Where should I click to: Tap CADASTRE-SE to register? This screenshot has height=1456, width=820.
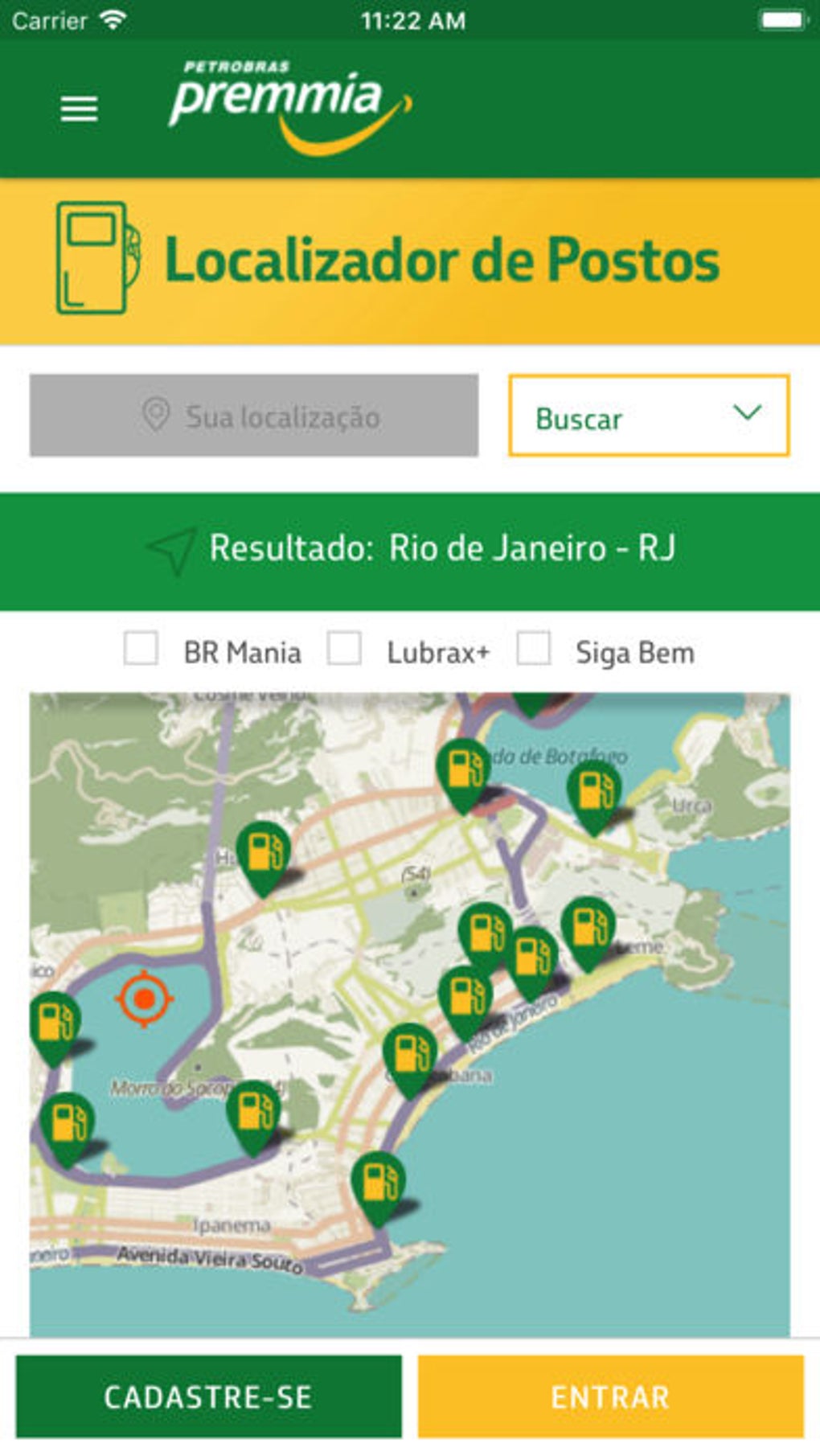(208, 1397)
